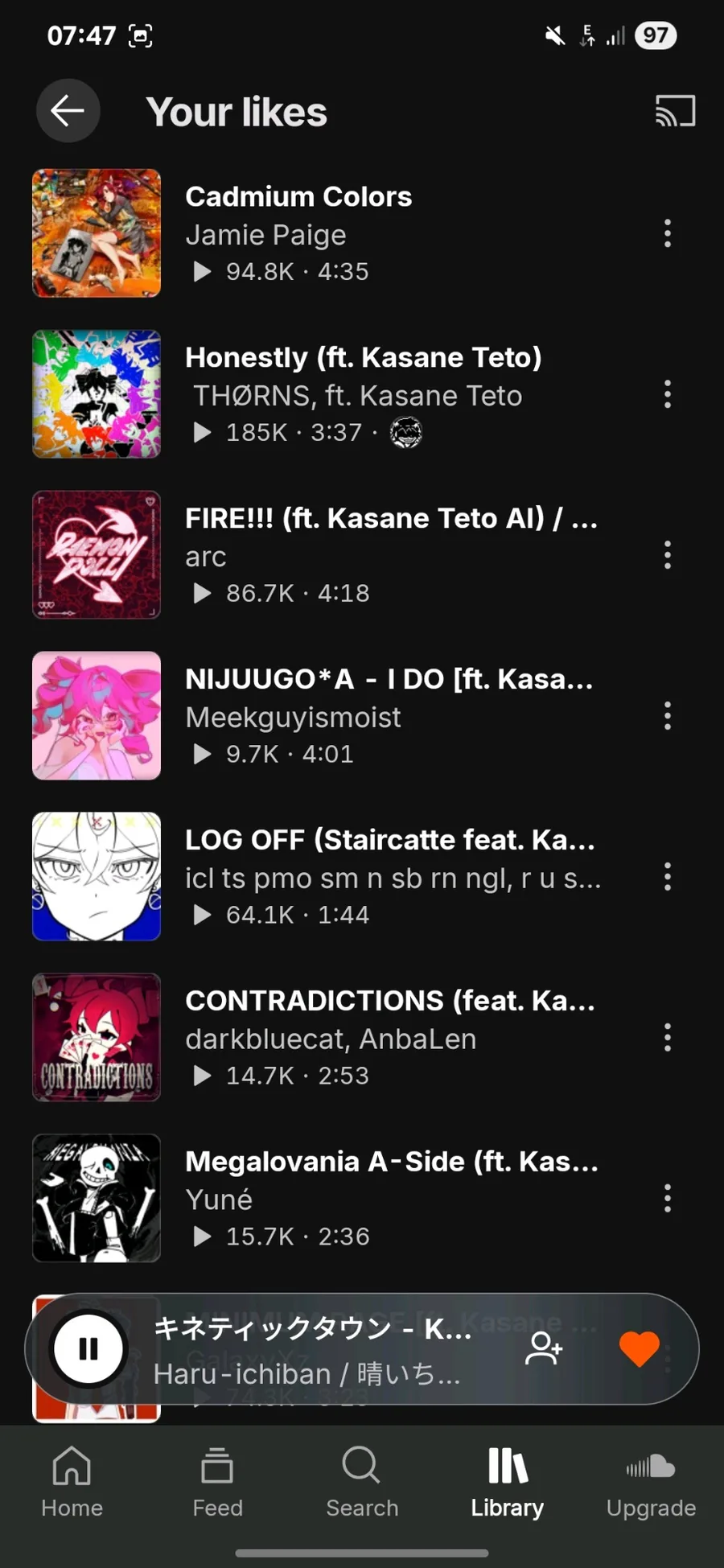Open options for FIRE!!! track
The image size is (724, 1568).
[x=667, y=555]
